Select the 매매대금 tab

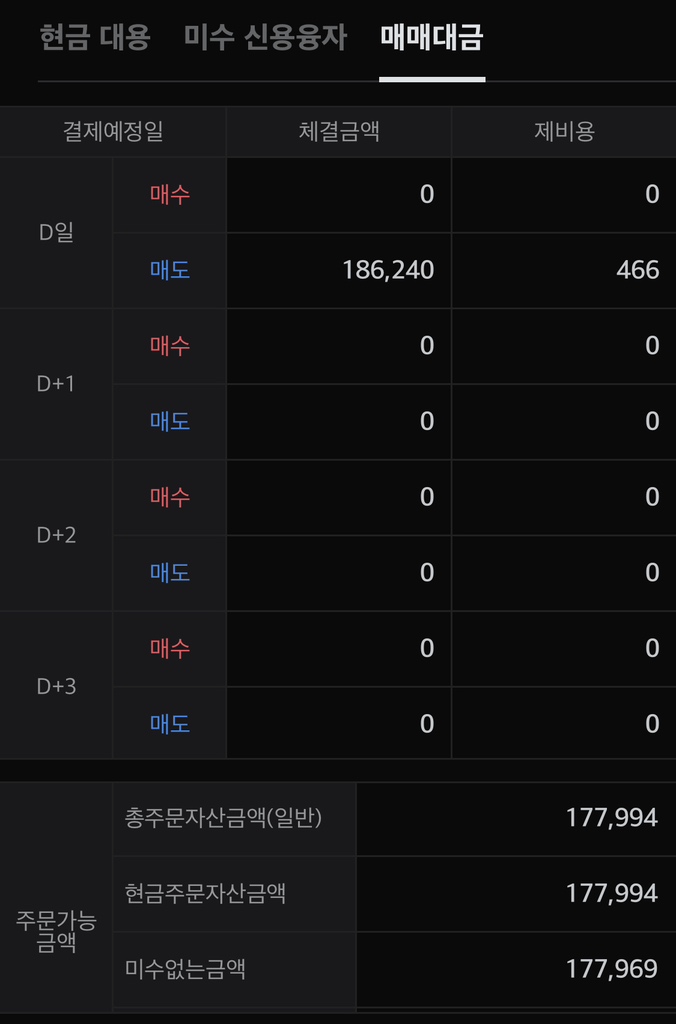click(x=432, y=38)
